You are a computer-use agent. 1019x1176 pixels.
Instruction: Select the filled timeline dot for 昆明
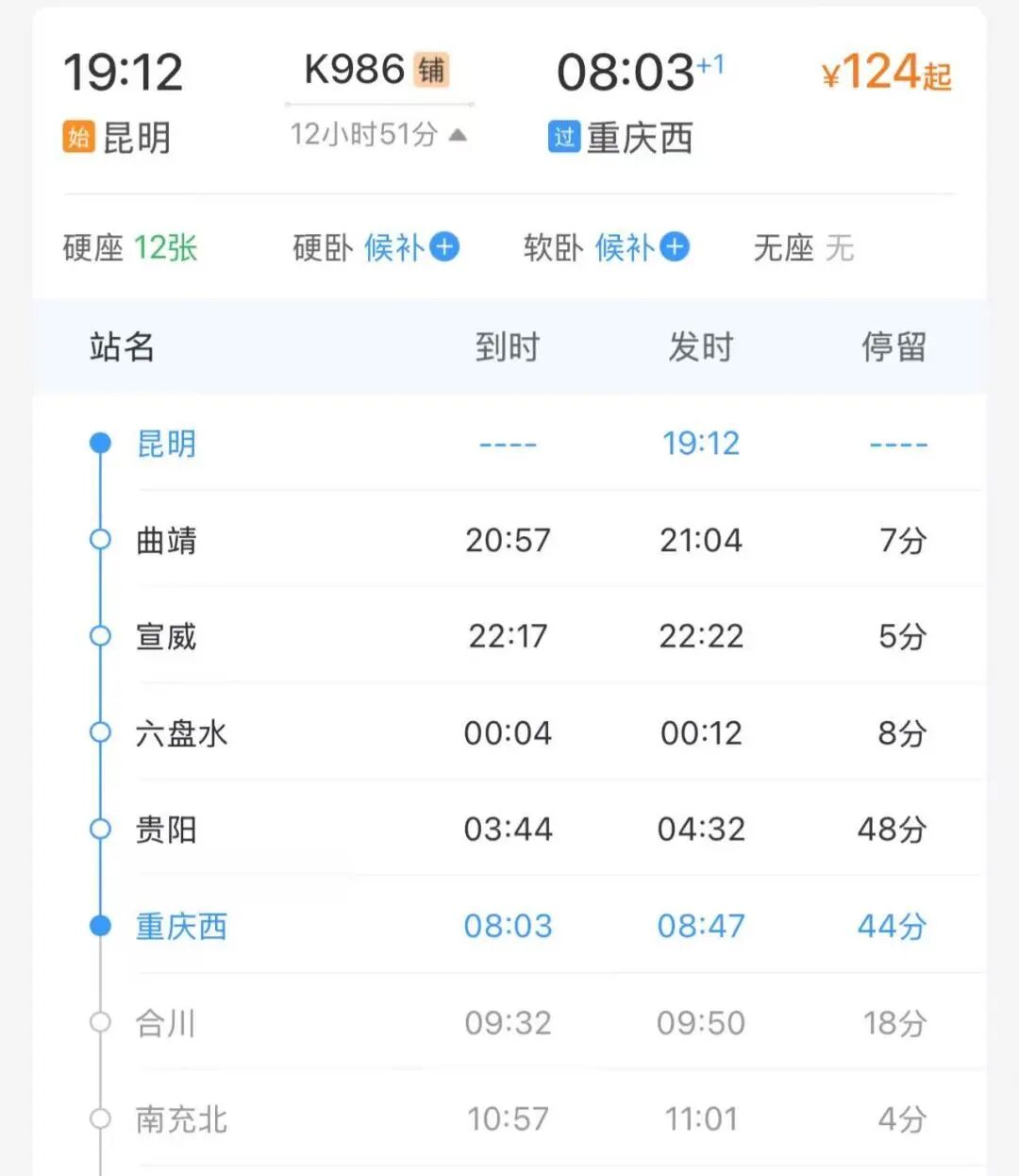[x=101, y=444]
